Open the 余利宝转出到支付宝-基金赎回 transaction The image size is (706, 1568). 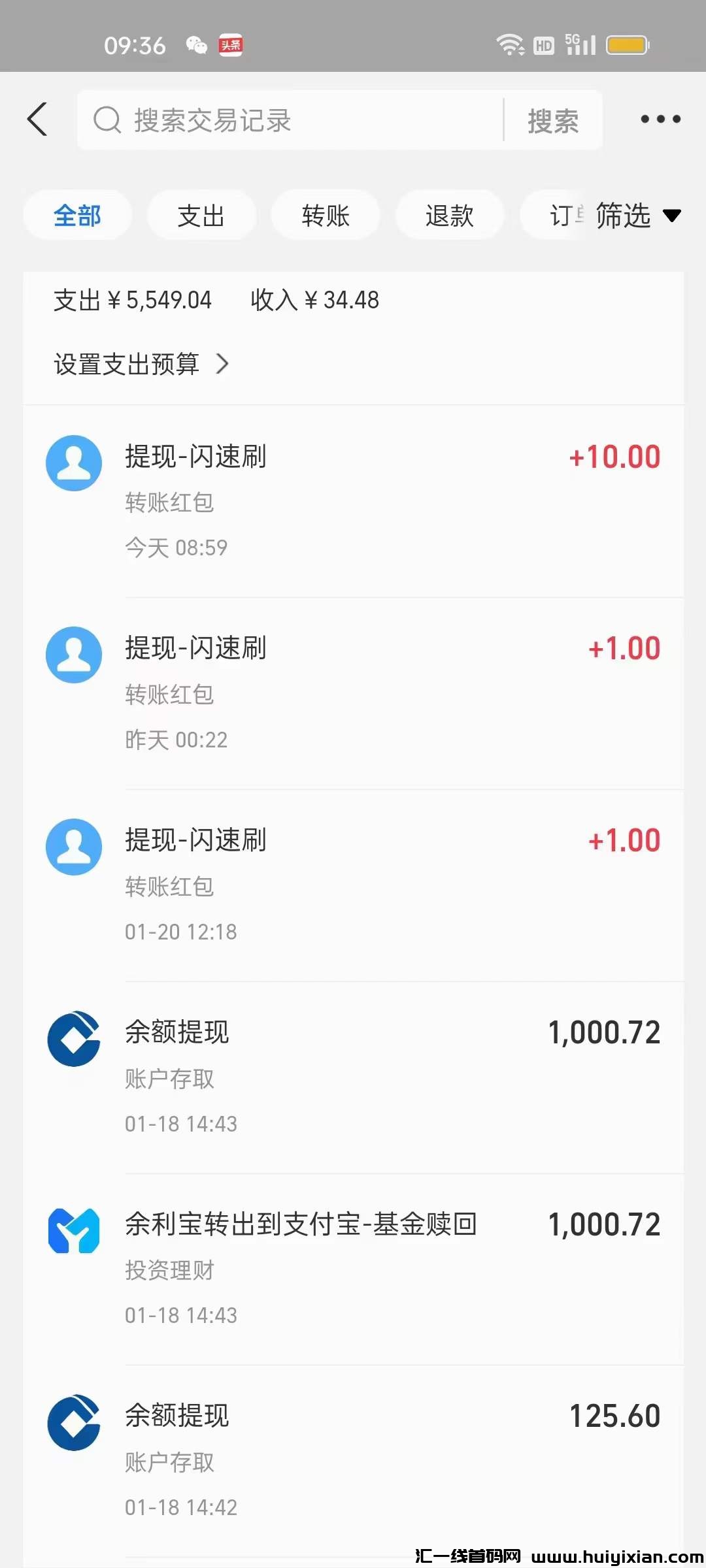coord(353,1268)
